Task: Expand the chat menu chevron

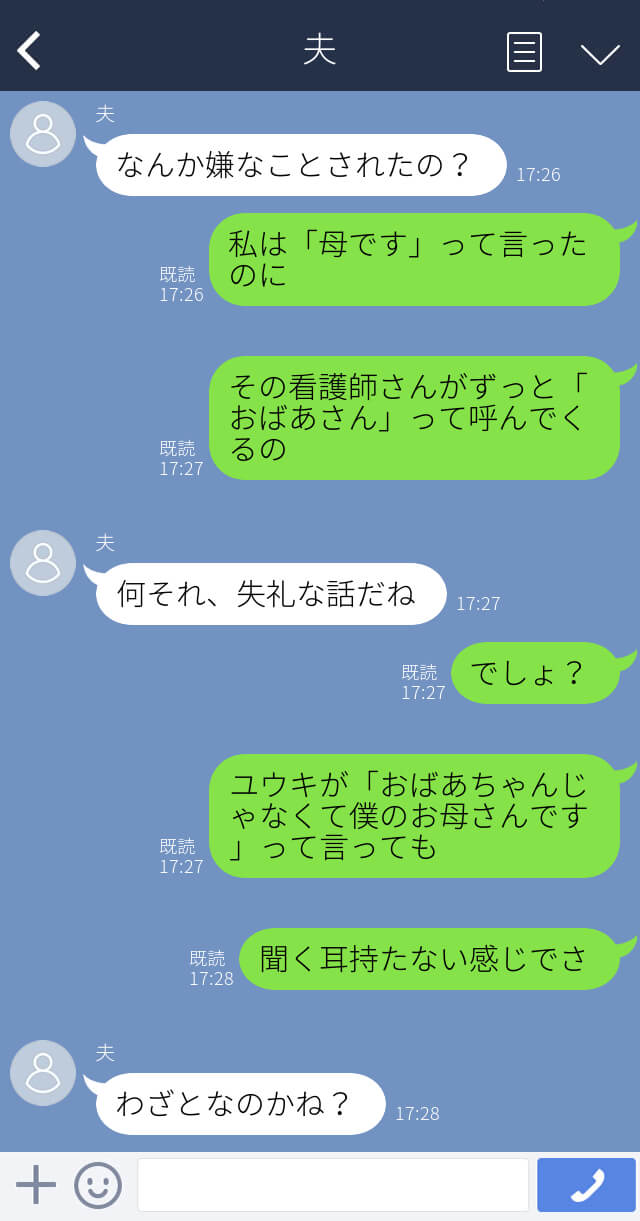Action: pos(600,54)
